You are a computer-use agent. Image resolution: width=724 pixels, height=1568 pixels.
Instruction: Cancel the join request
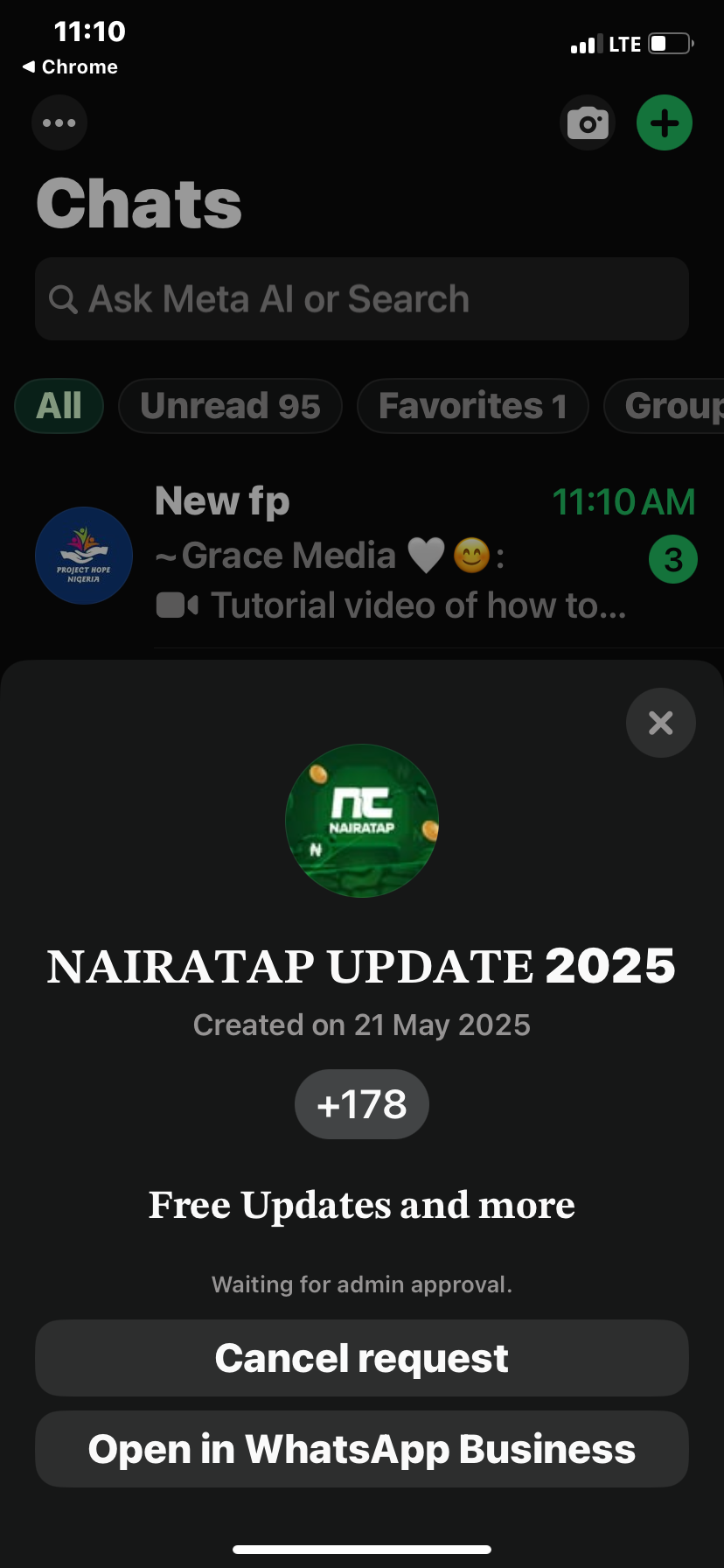click(x=362, y=1358)
